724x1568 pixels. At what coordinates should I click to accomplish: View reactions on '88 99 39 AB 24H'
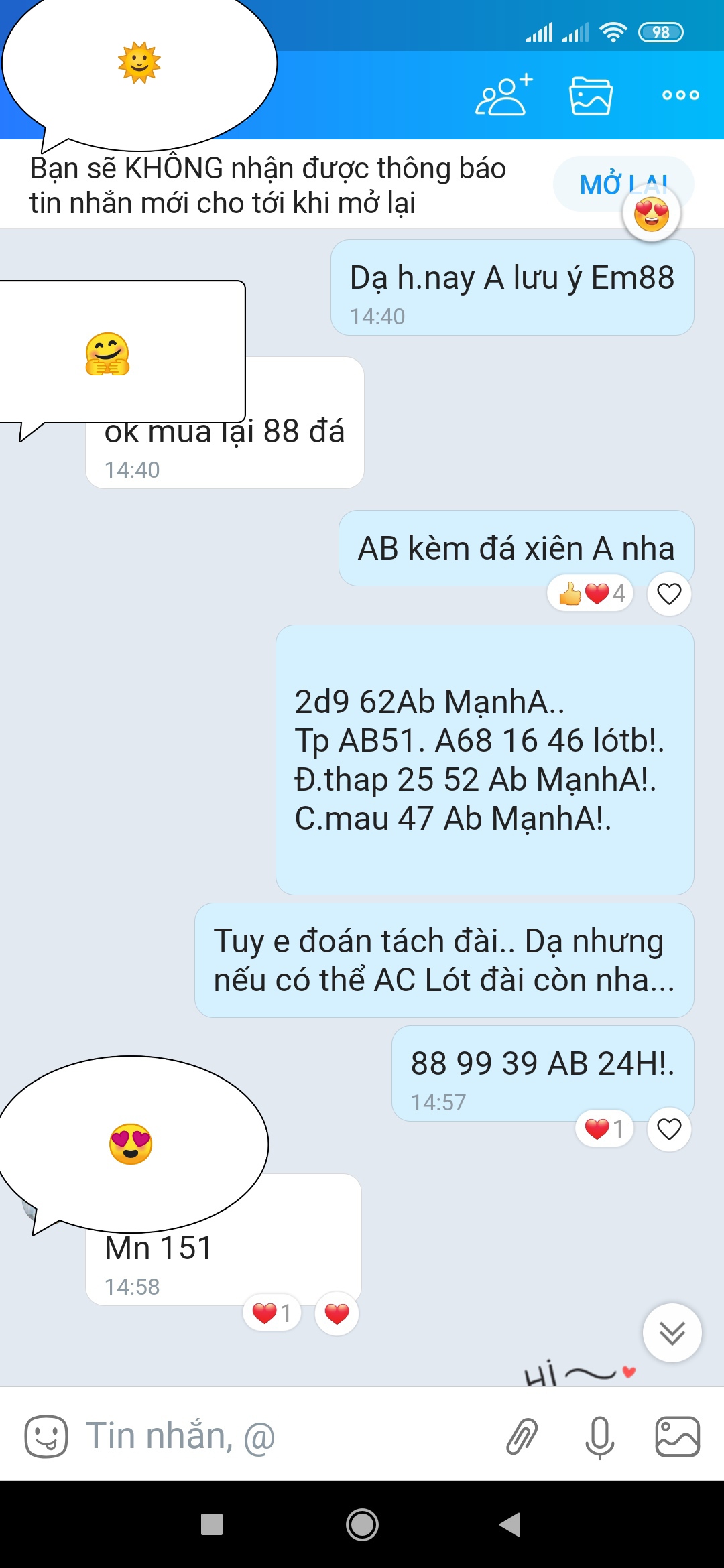point(605,1129)
